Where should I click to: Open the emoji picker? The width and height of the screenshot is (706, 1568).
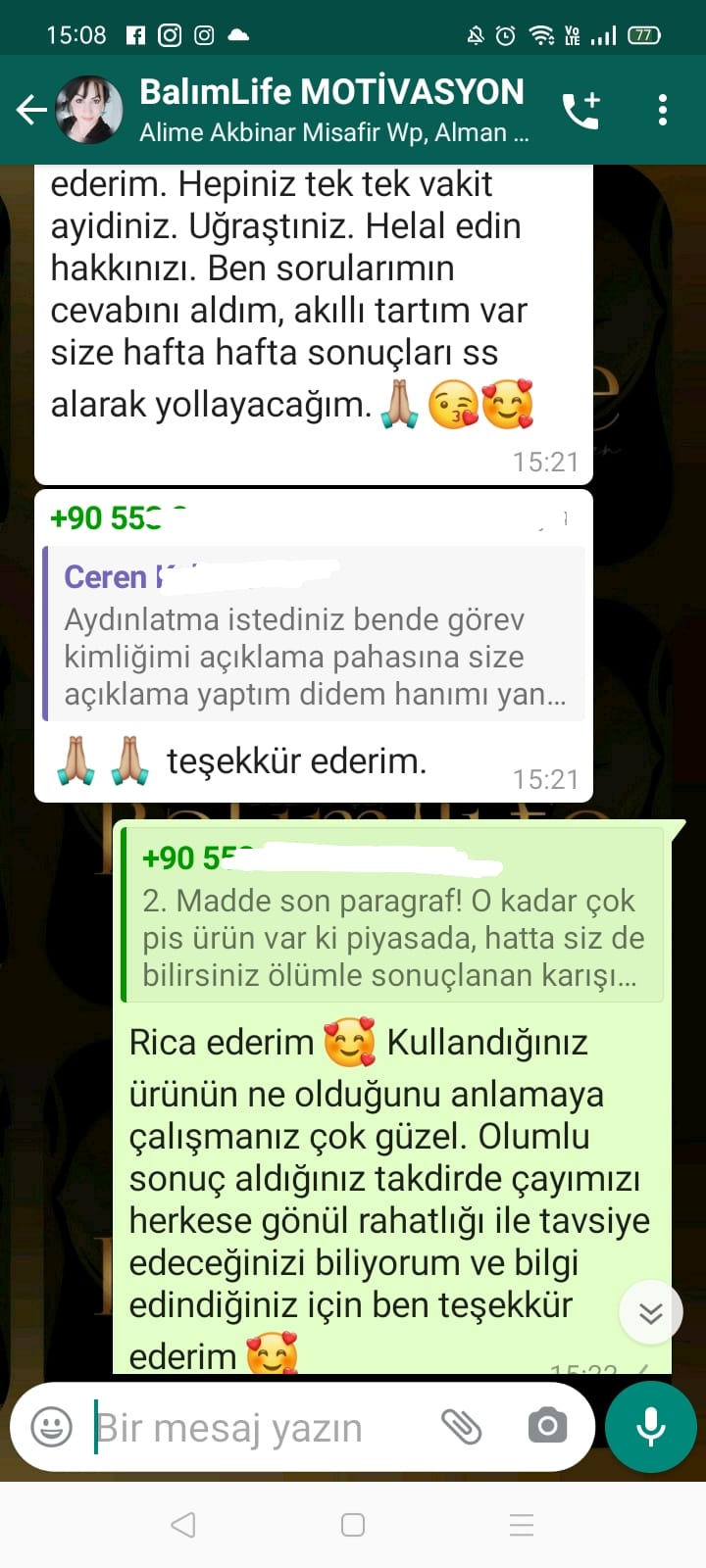pos(52,1427)
